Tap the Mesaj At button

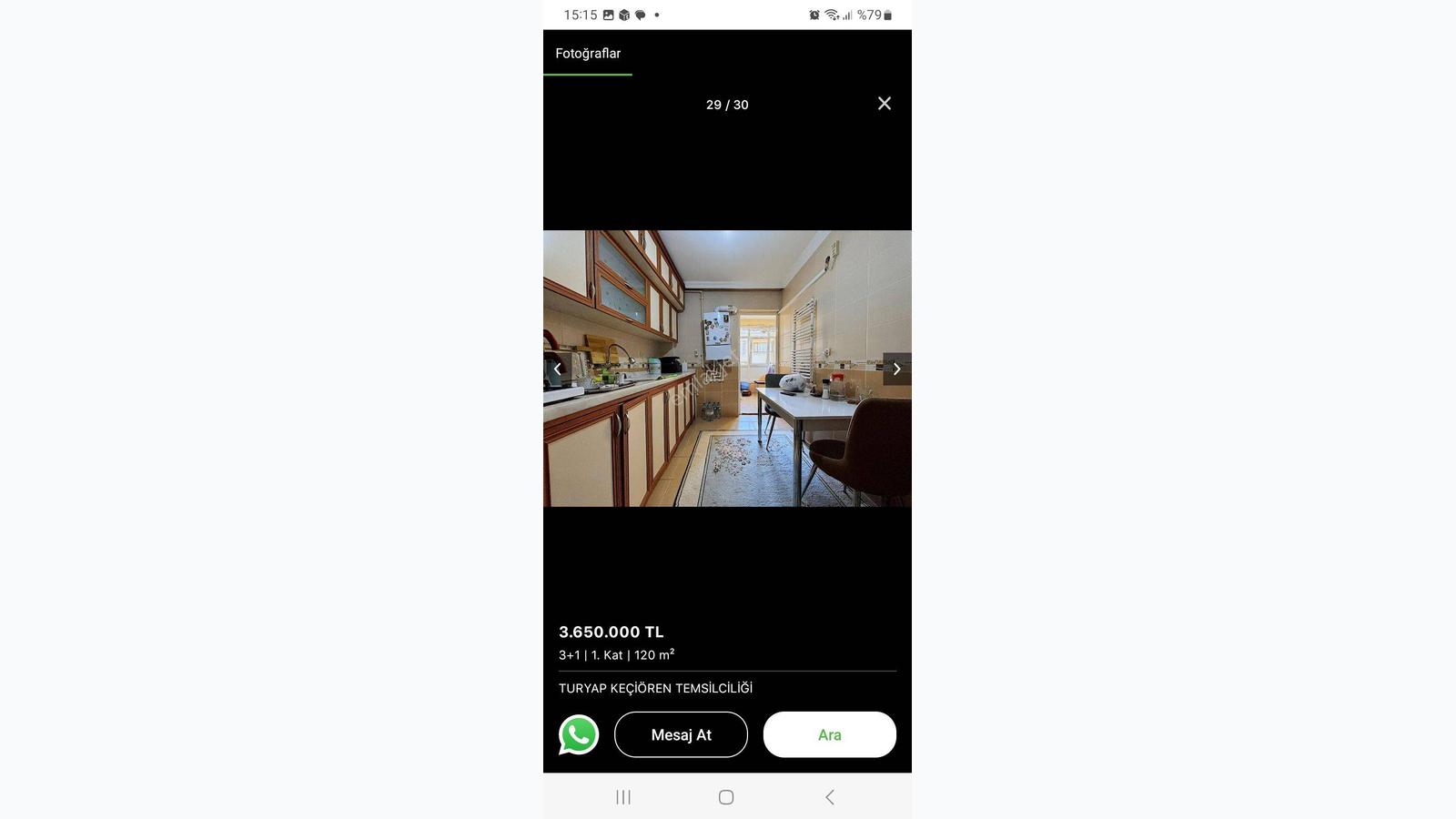point(681,734)
